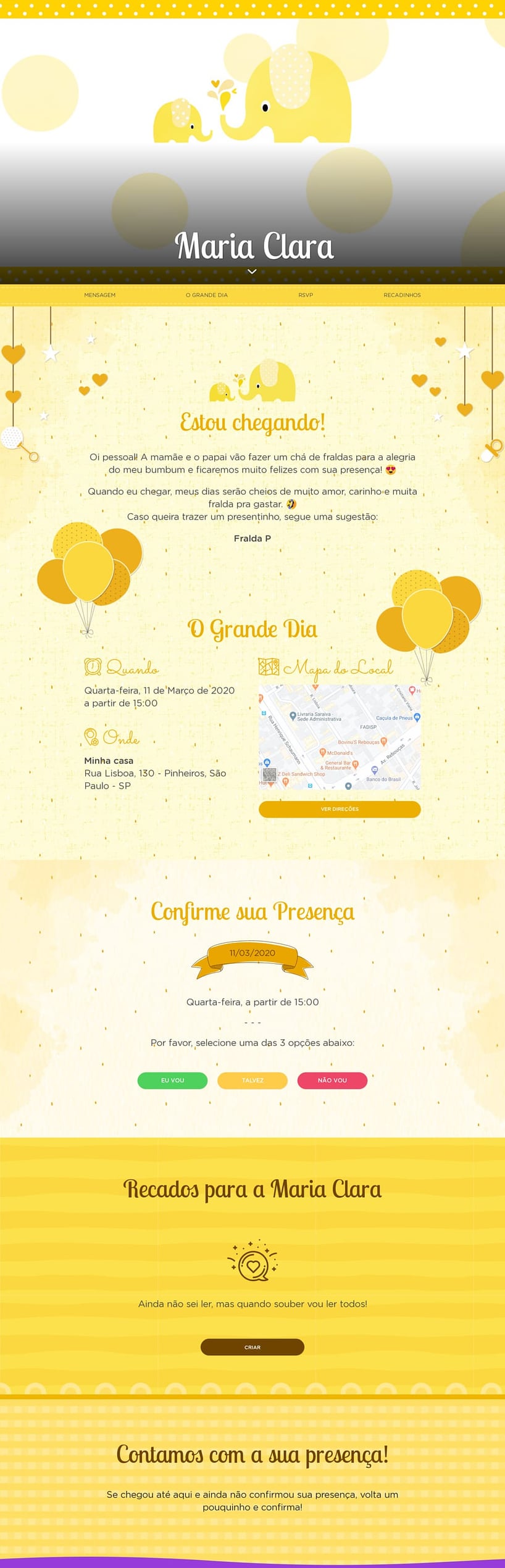Open the RSVP section
Image resolution: width=505 pixels, height=1568 pixels.
pos(306,295)
